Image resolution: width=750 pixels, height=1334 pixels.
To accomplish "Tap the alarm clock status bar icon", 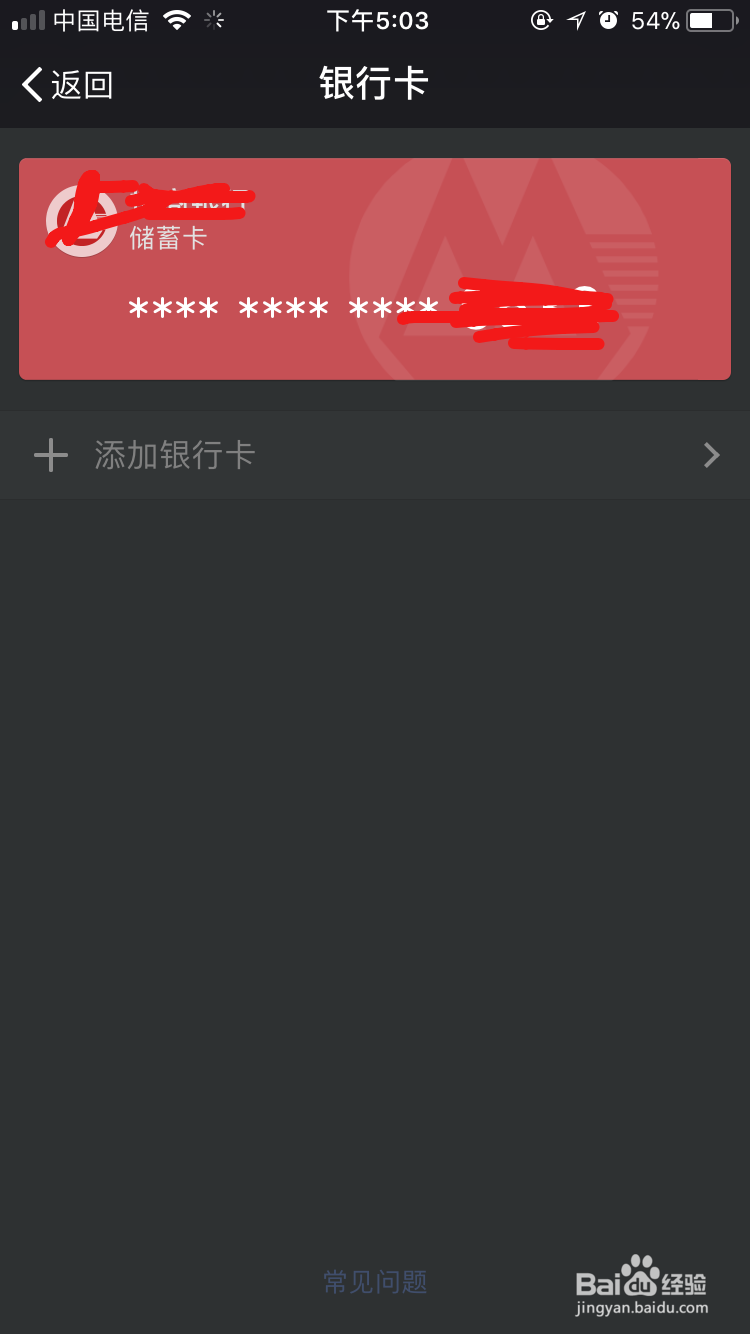I will click(x=608, y=20).
